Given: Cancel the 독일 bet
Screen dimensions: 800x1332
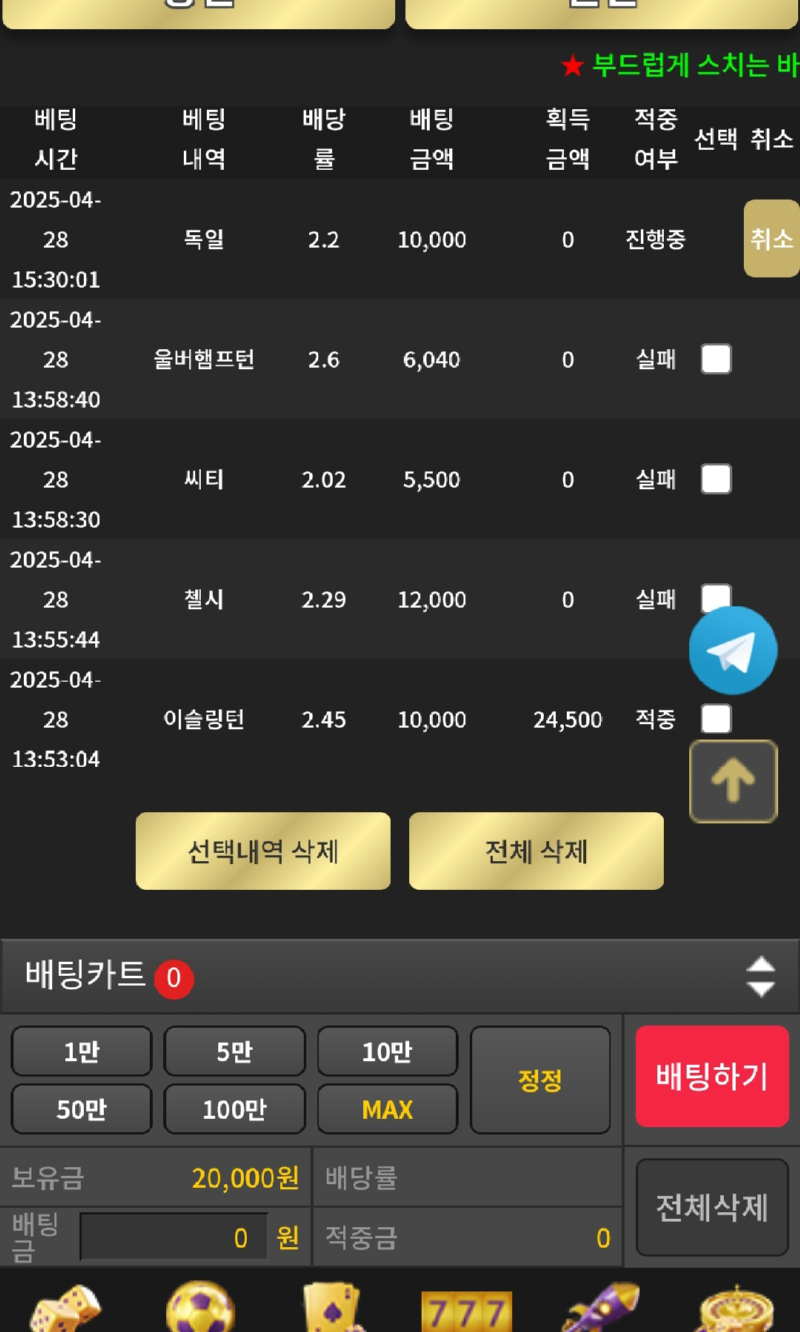Looking at the screenshot, I should click(771, 239).
